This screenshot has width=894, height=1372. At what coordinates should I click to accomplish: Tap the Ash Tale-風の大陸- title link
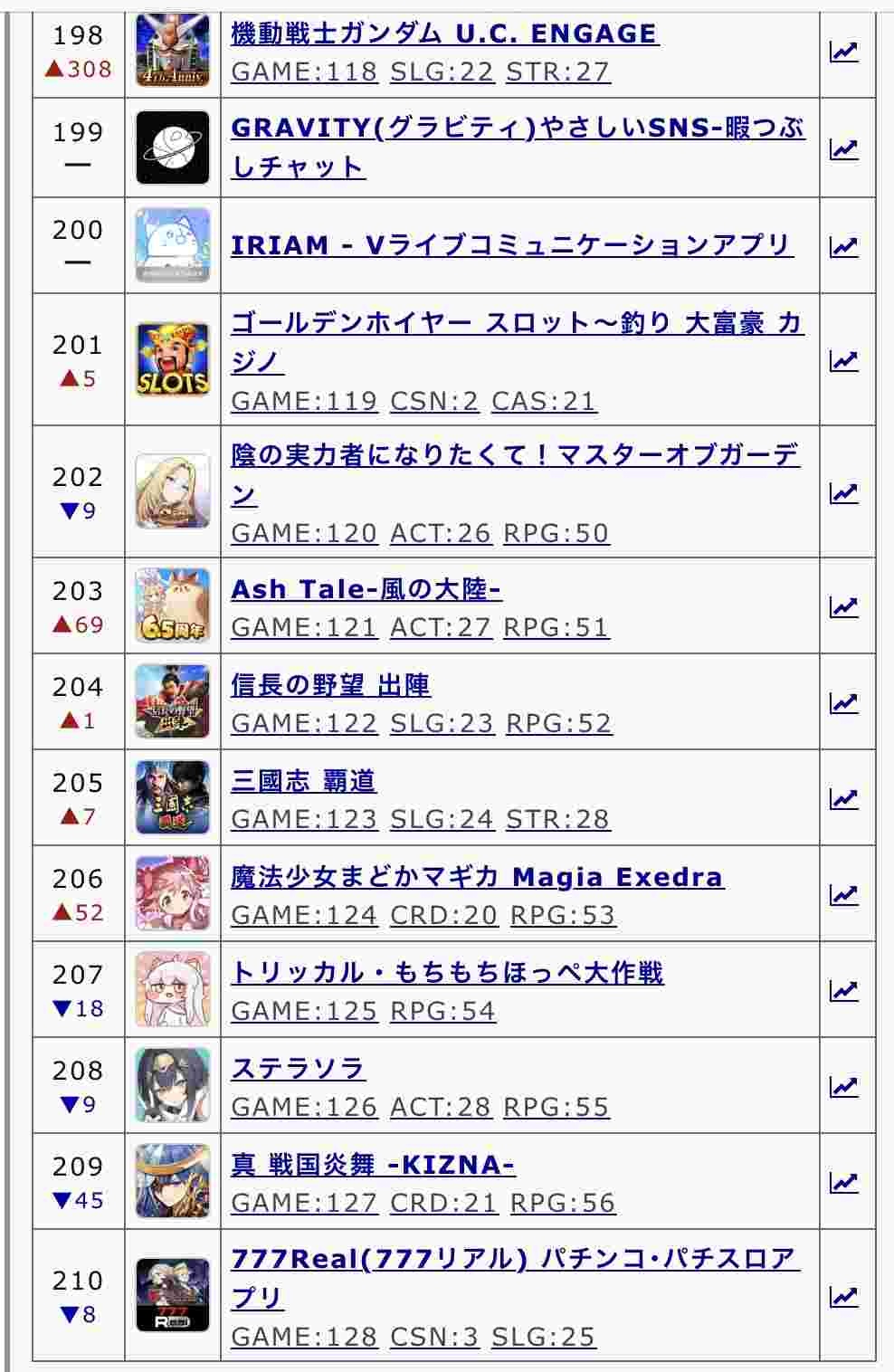[x=366, y=589]
